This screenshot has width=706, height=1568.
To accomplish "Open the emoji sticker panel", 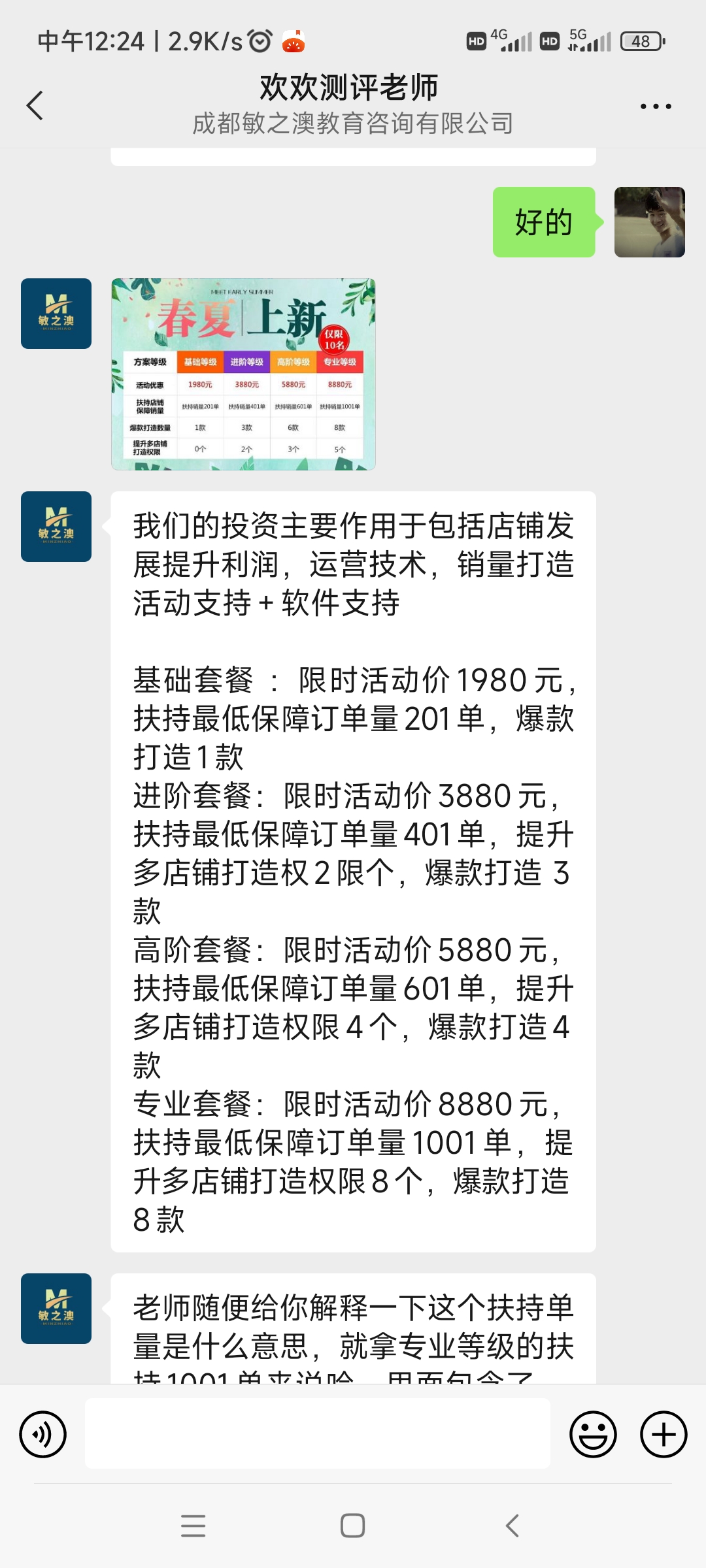I will click(x=593, y=1434).
